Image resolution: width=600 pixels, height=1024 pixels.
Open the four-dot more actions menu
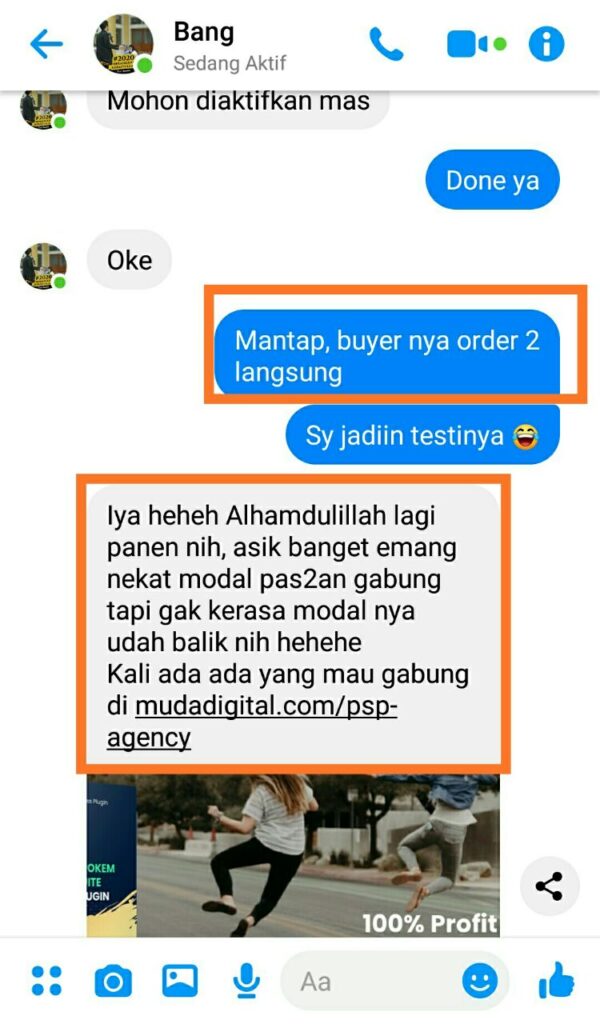[46, 981]
